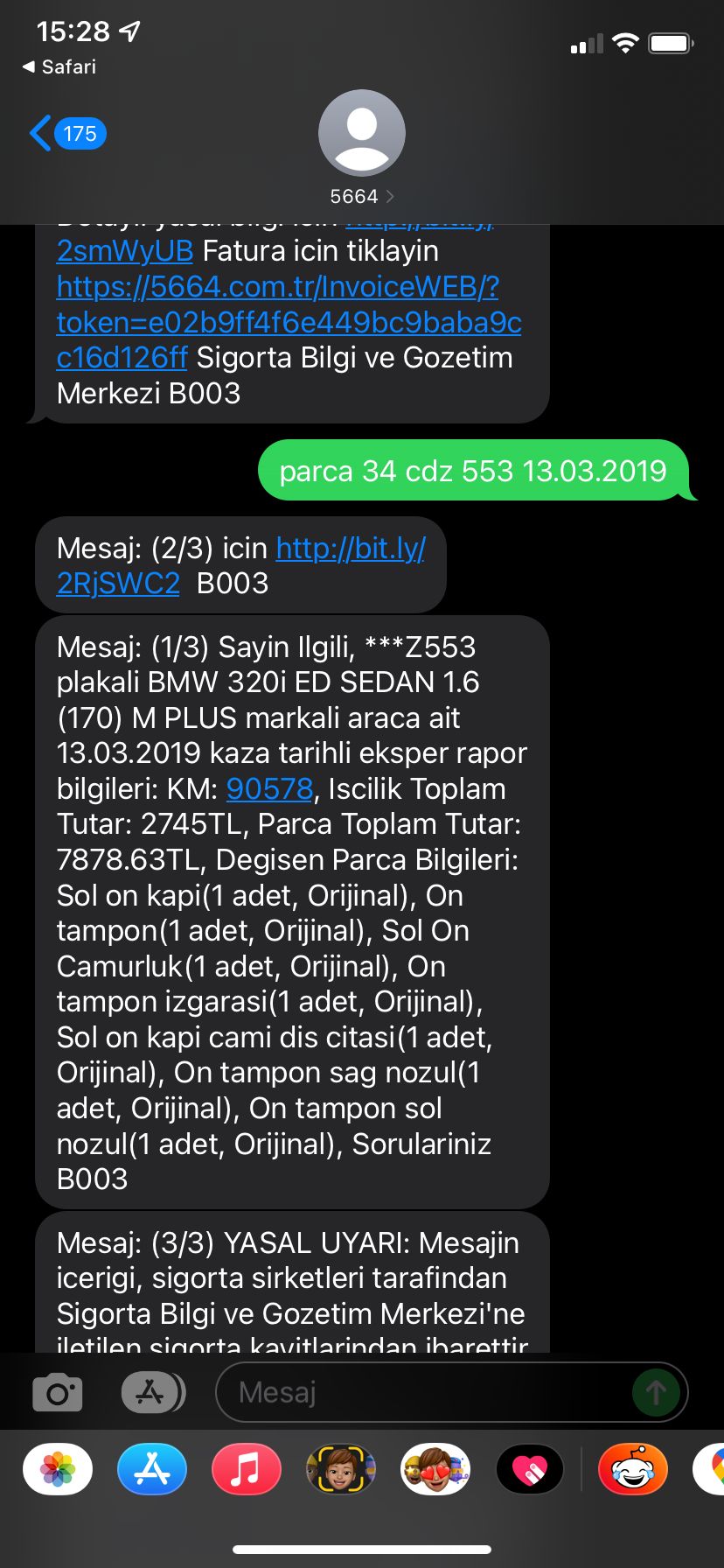Send the message with the arrow button
Screen dimensions: 724x1568
656,1392
